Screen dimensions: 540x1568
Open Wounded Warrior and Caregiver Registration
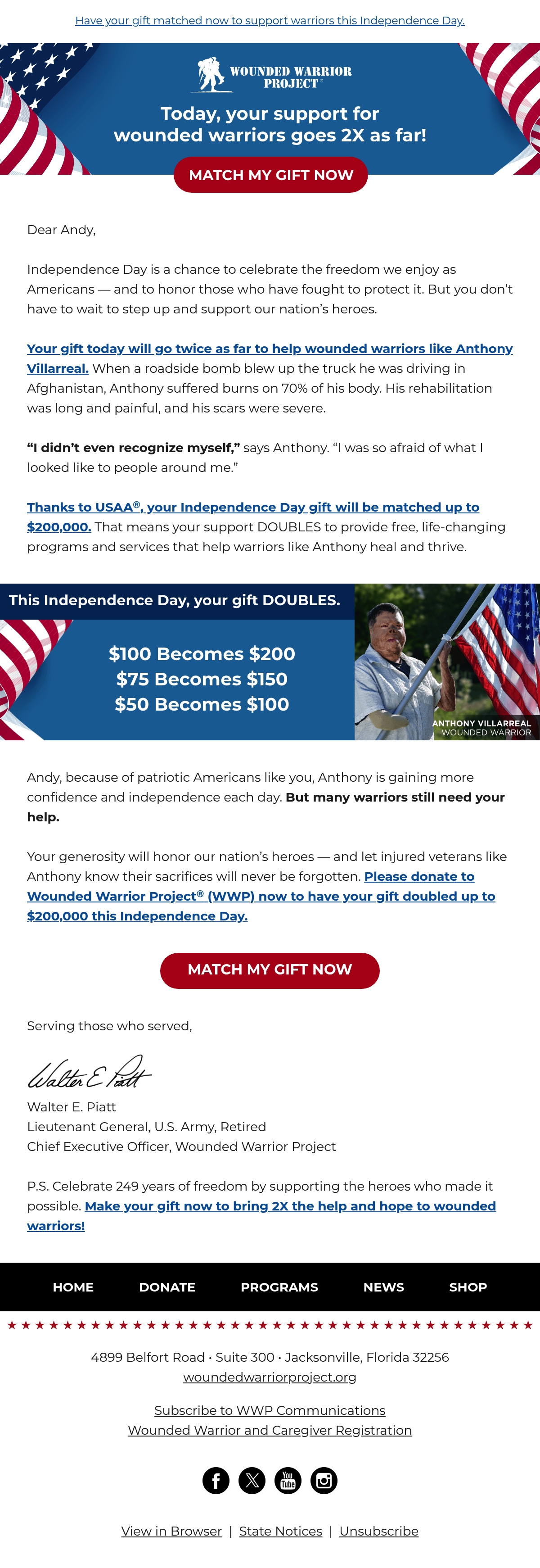click(x=270, y=1430)
